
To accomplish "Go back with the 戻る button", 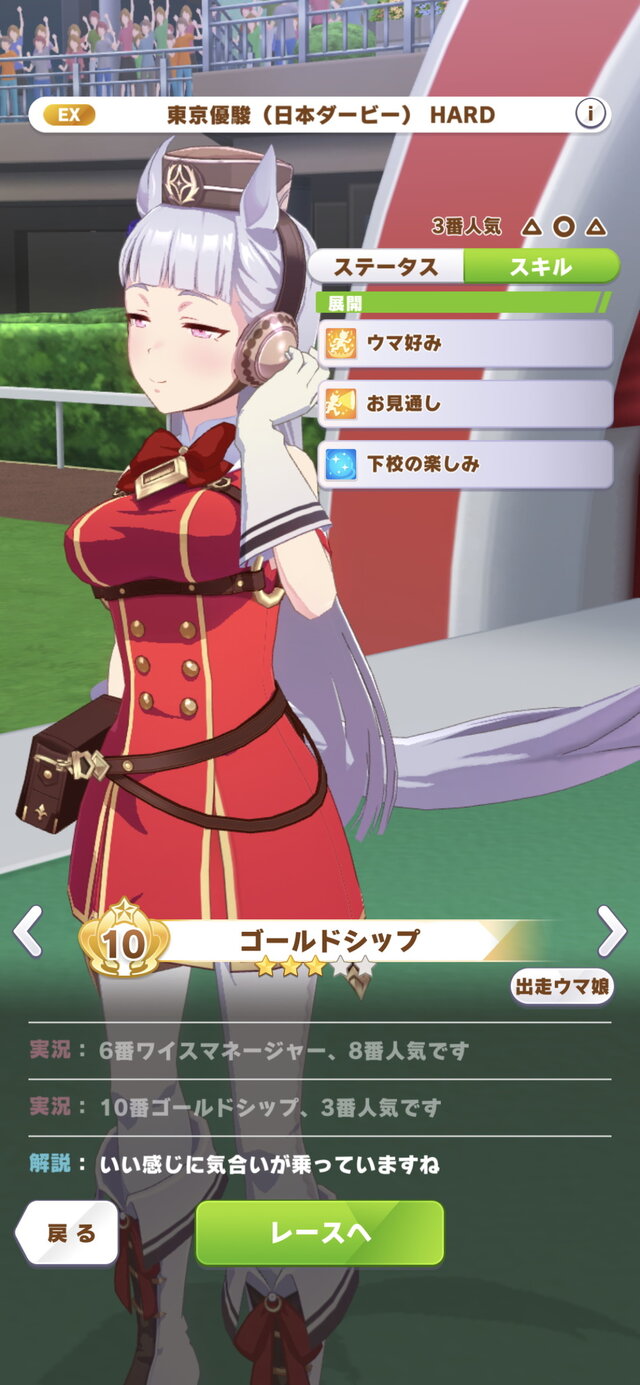I will click(x=70, y=1233).
